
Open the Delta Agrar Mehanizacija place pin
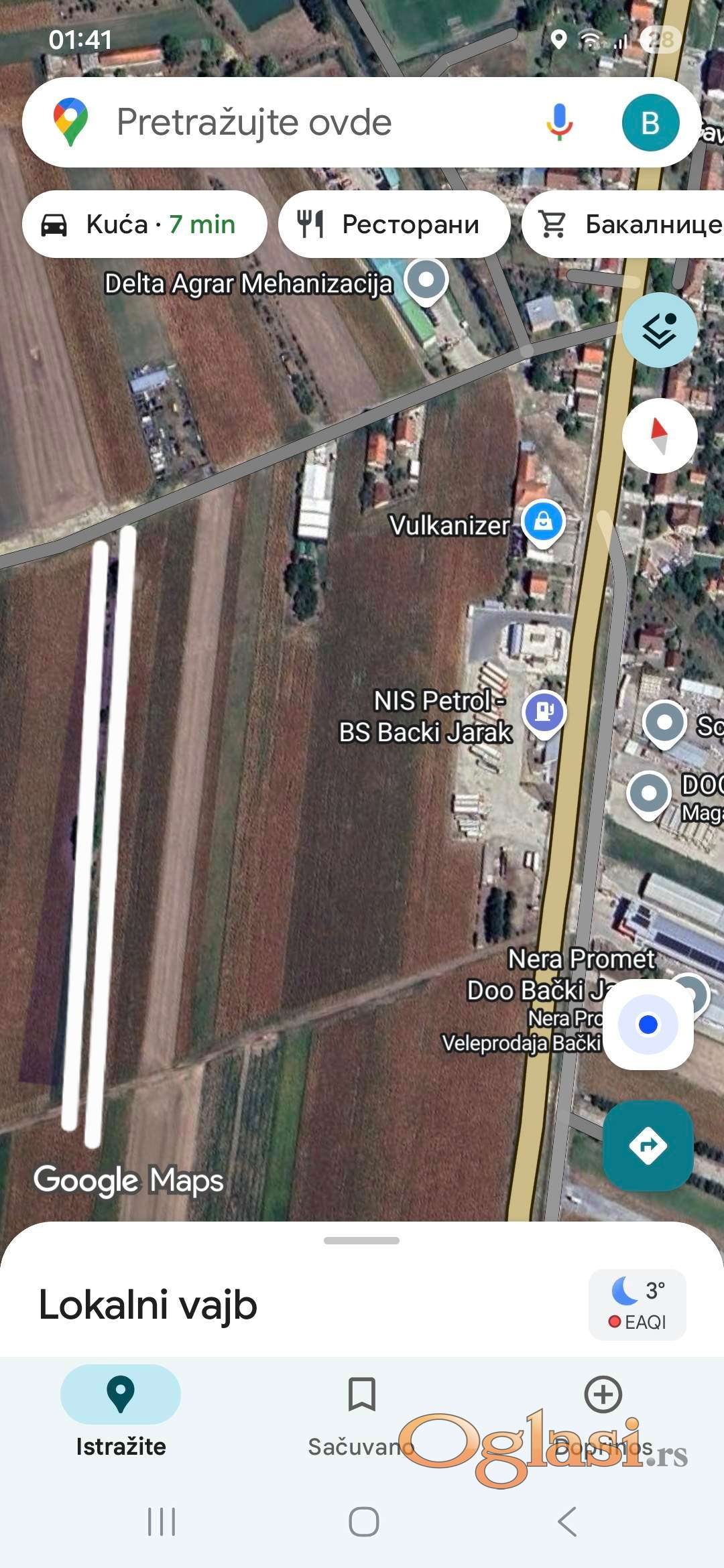tap(426, 279)
